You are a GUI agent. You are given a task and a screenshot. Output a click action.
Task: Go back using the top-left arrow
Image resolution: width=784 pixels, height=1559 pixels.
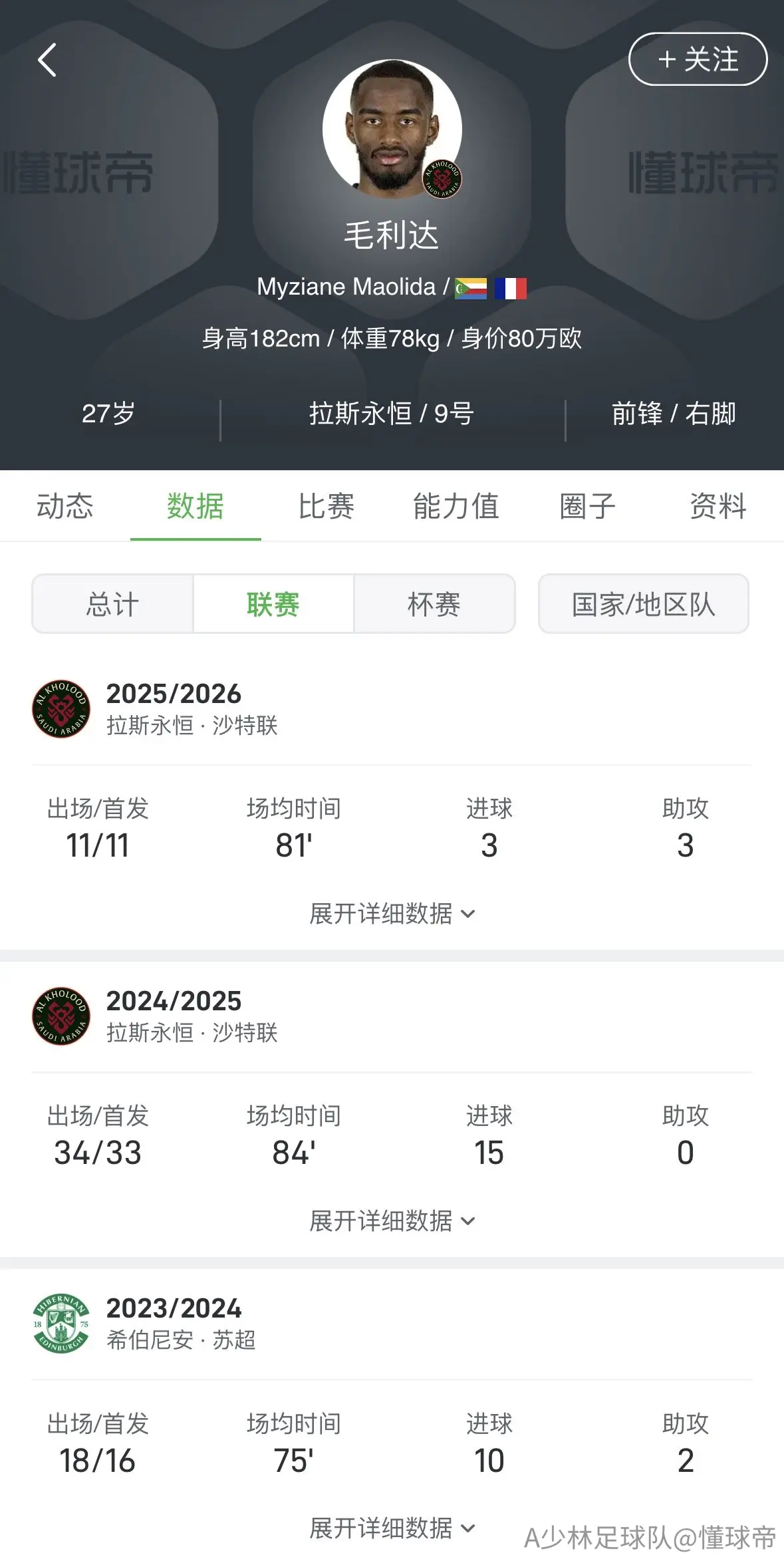pos(47,60)
